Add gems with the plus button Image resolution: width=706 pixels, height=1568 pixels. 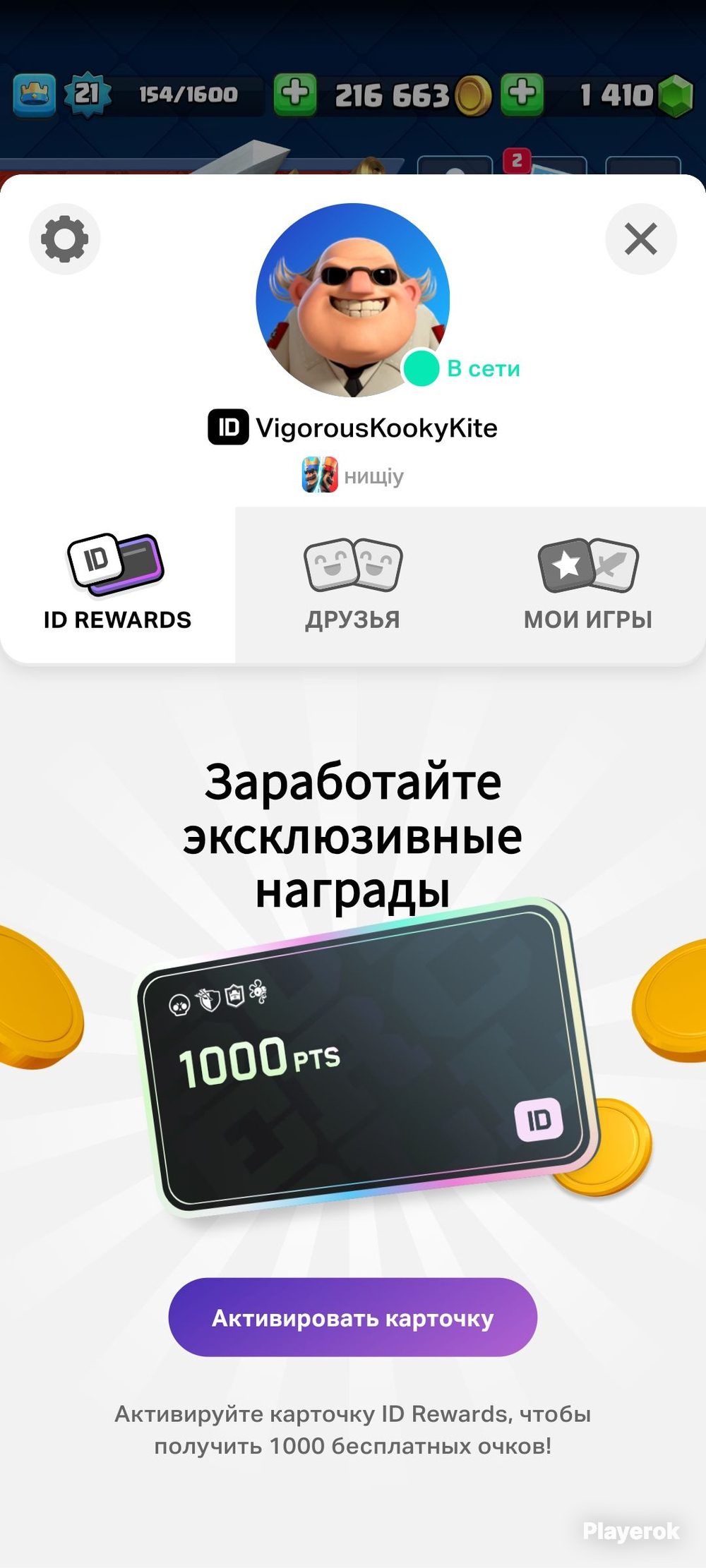point(522,94)
